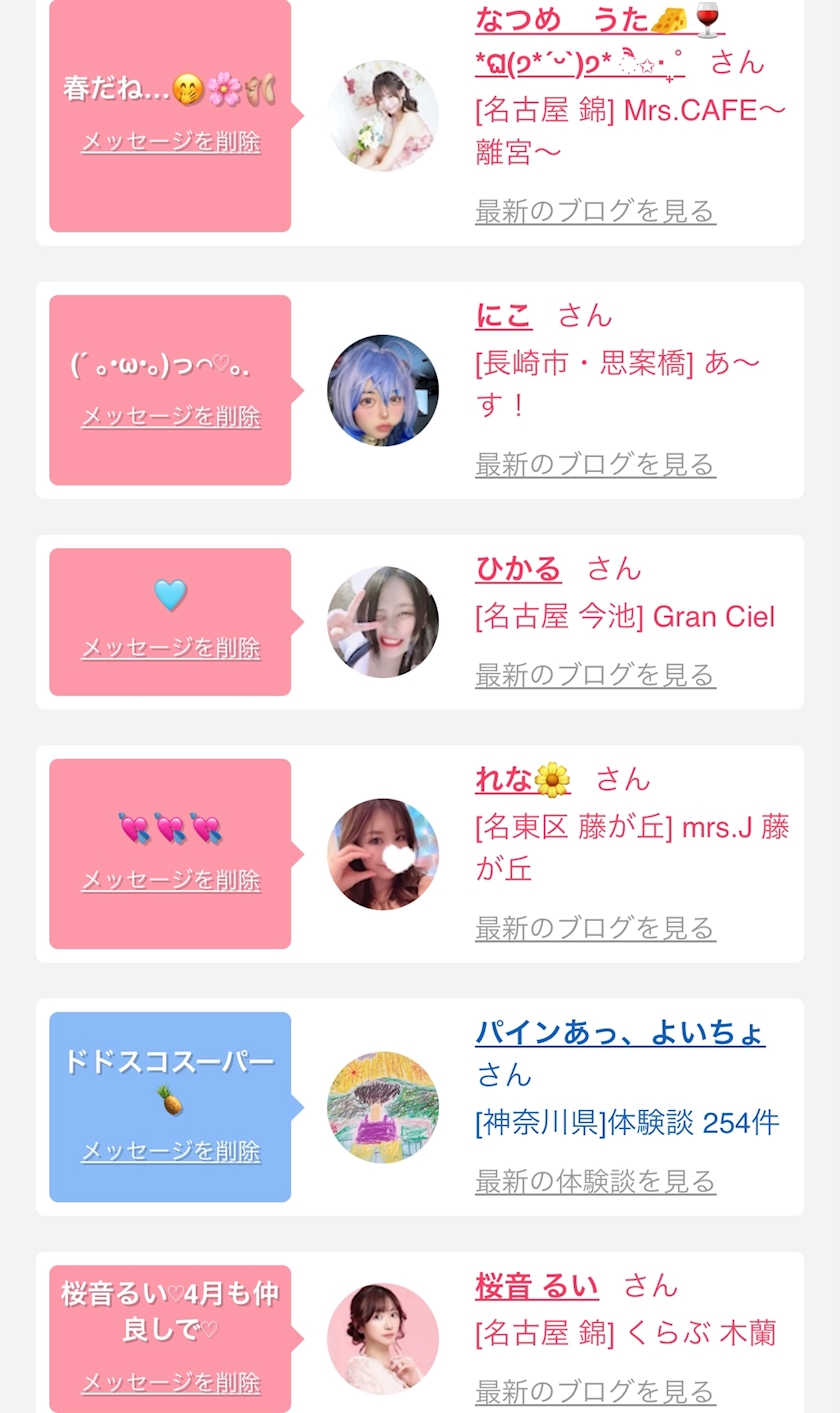View にこ's latest blog

click(595, 464)
